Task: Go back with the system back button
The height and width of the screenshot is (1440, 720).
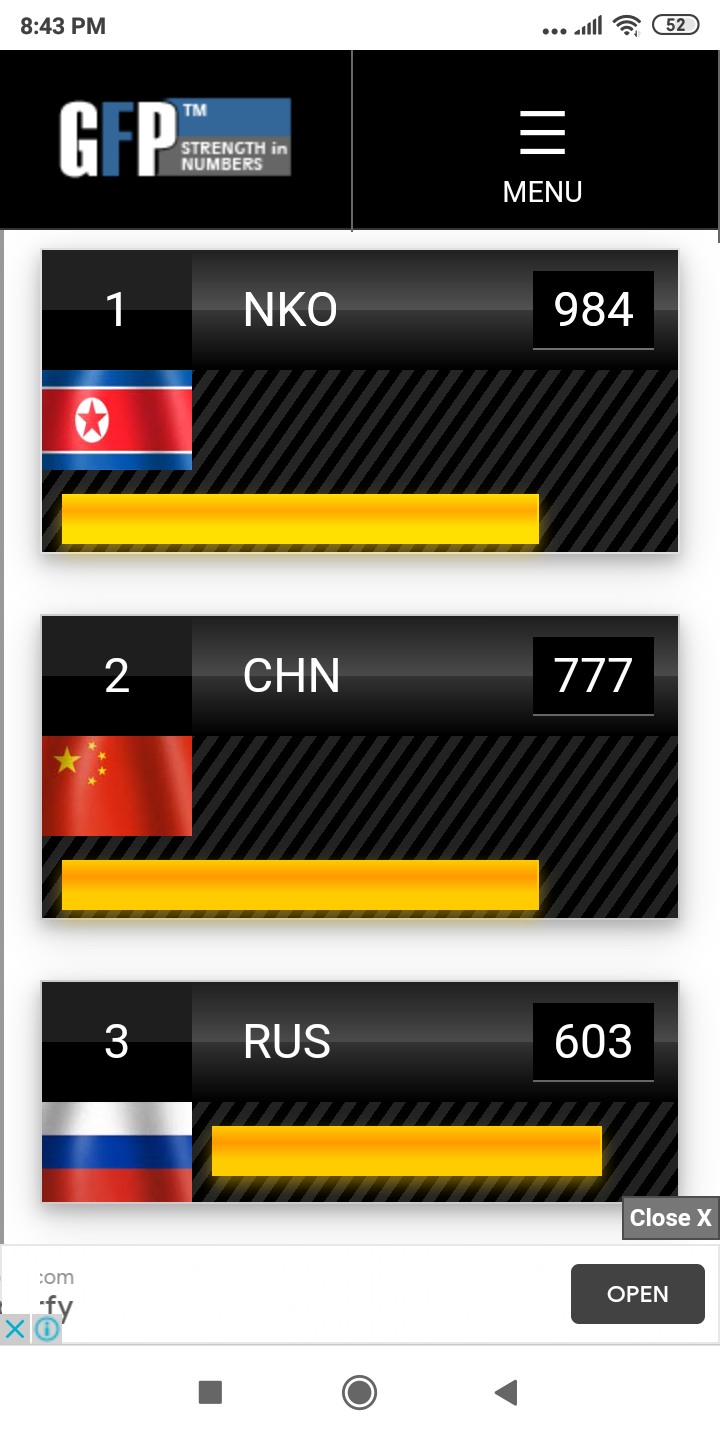Action: [506, 1392]
